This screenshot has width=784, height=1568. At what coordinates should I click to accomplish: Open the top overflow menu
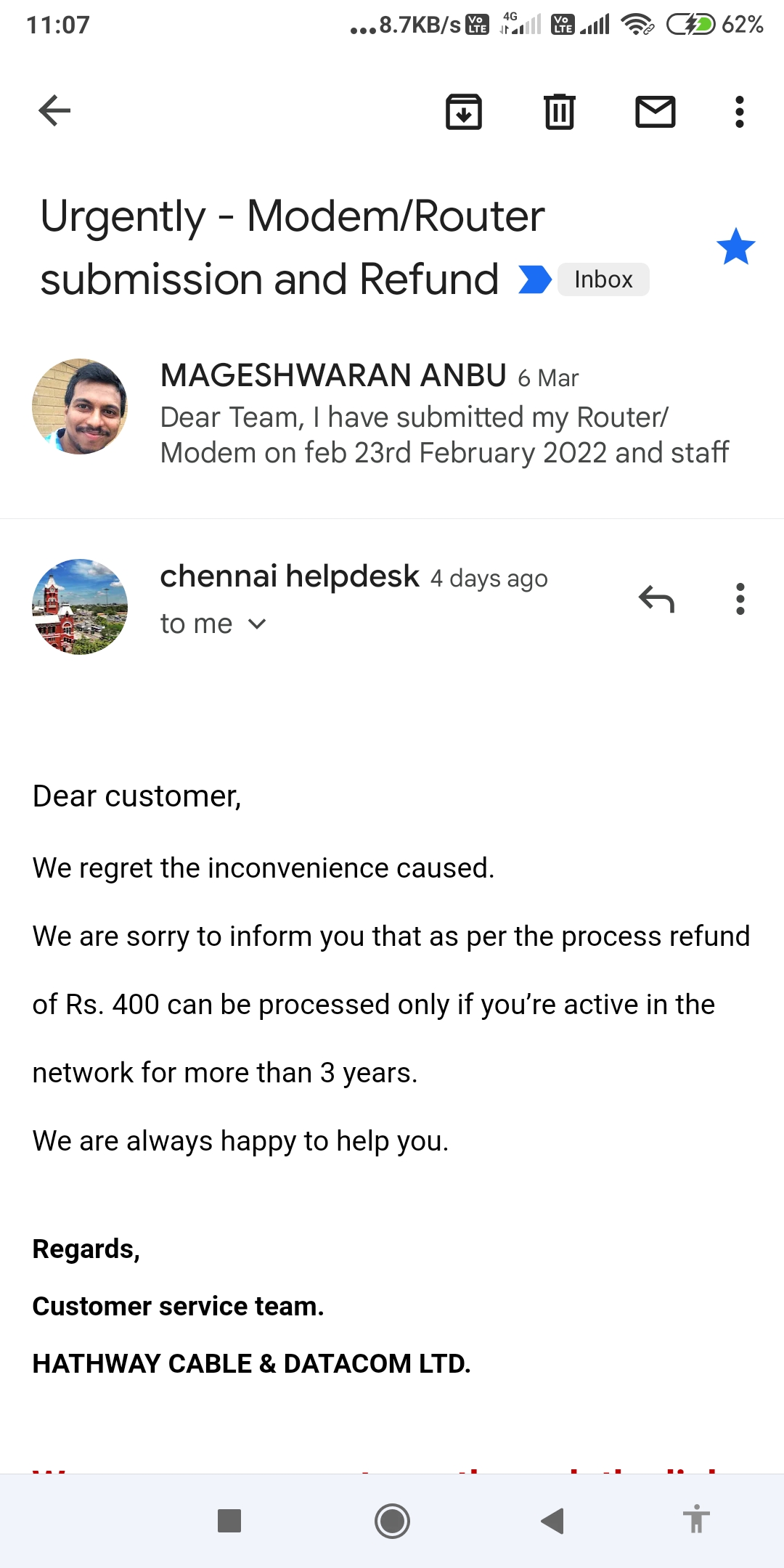coord(739,112)
